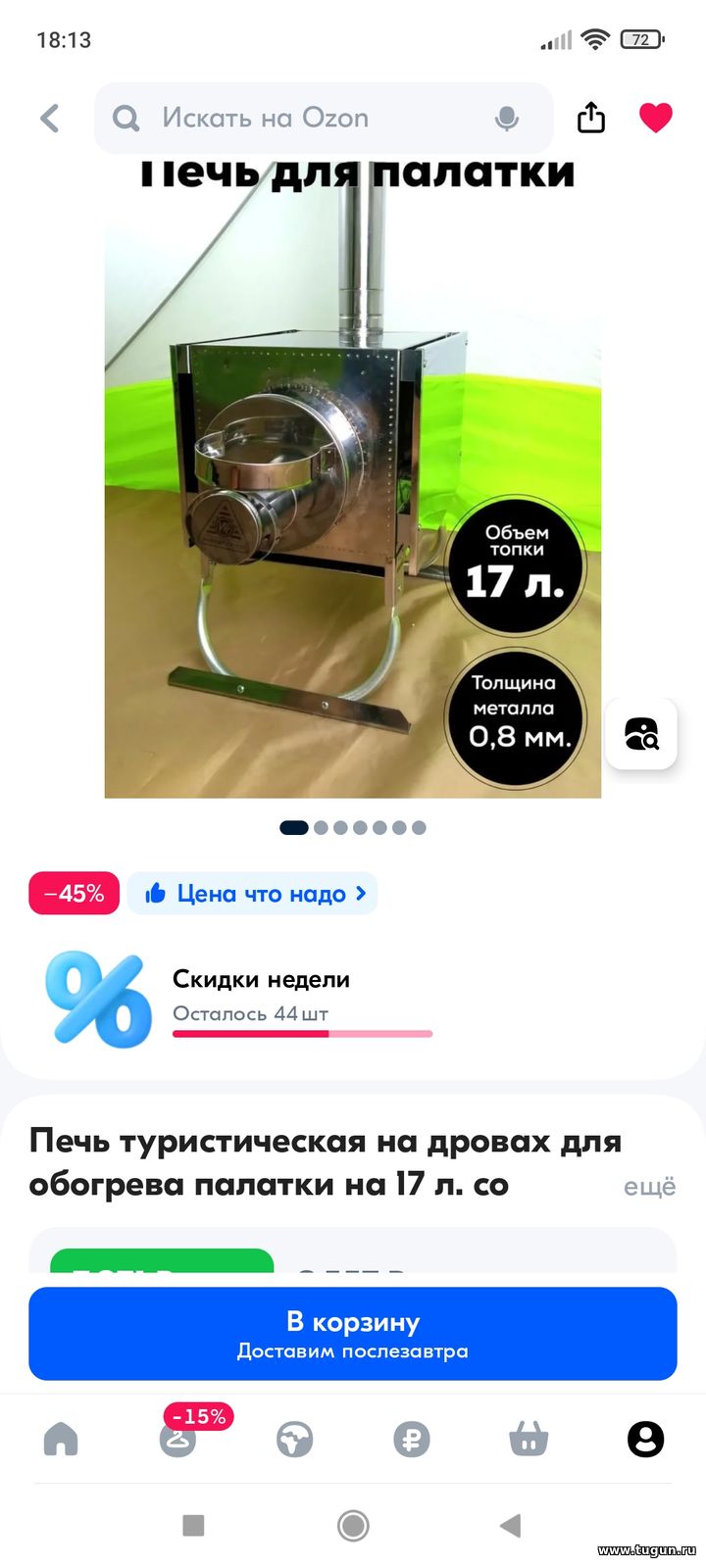Viewport: 706px width, 1568px height.
Task: Expand the product title with 'ещё'
Action: pyautogui.click(x=649, y=1187)
